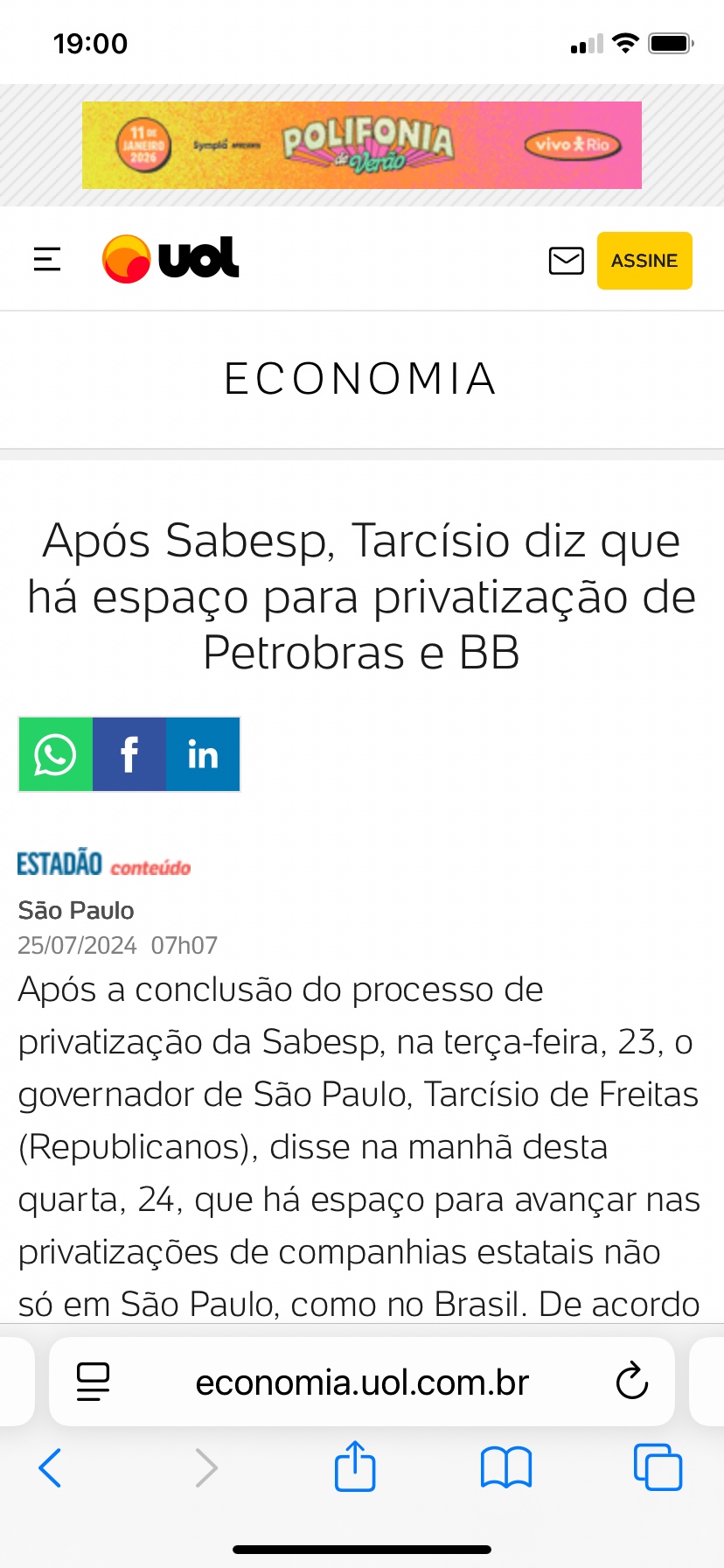Open the UOL mail envelope icon
The image size is (724, 1568).
coord(566,261)
